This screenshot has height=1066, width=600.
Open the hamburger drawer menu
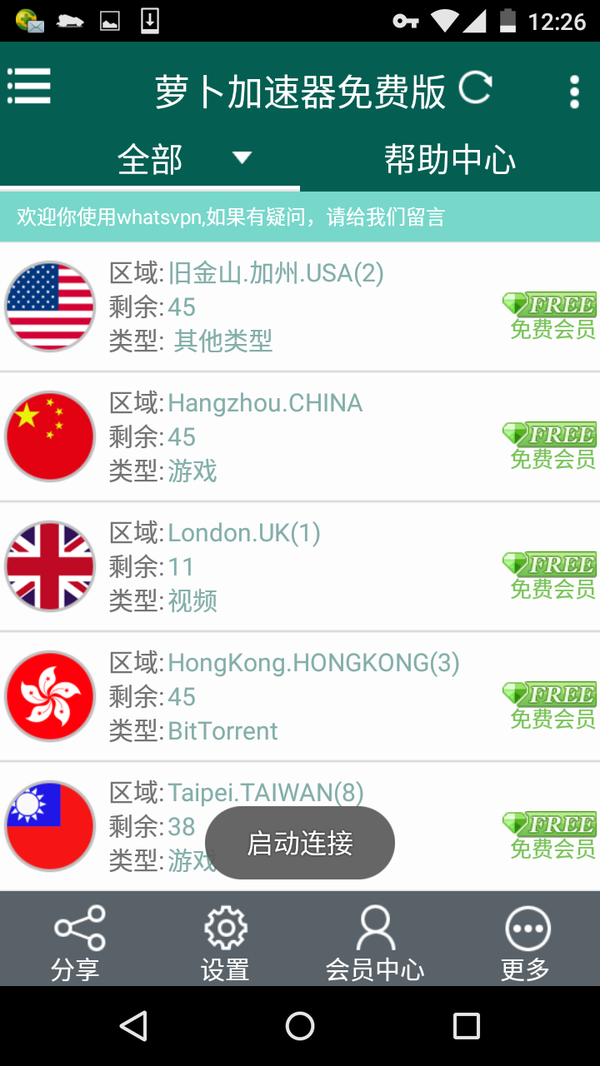(x=29, y=88)
